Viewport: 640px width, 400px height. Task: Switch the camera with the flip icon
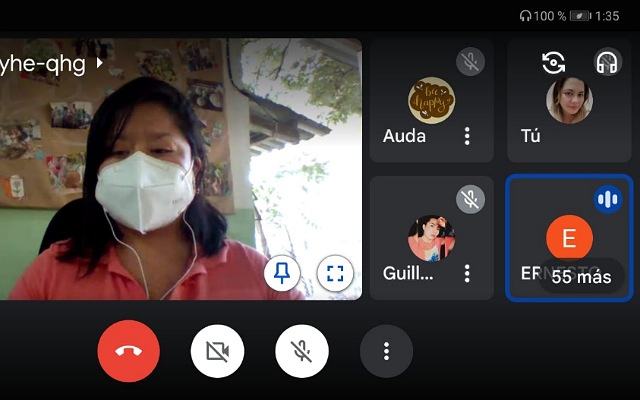553,63
